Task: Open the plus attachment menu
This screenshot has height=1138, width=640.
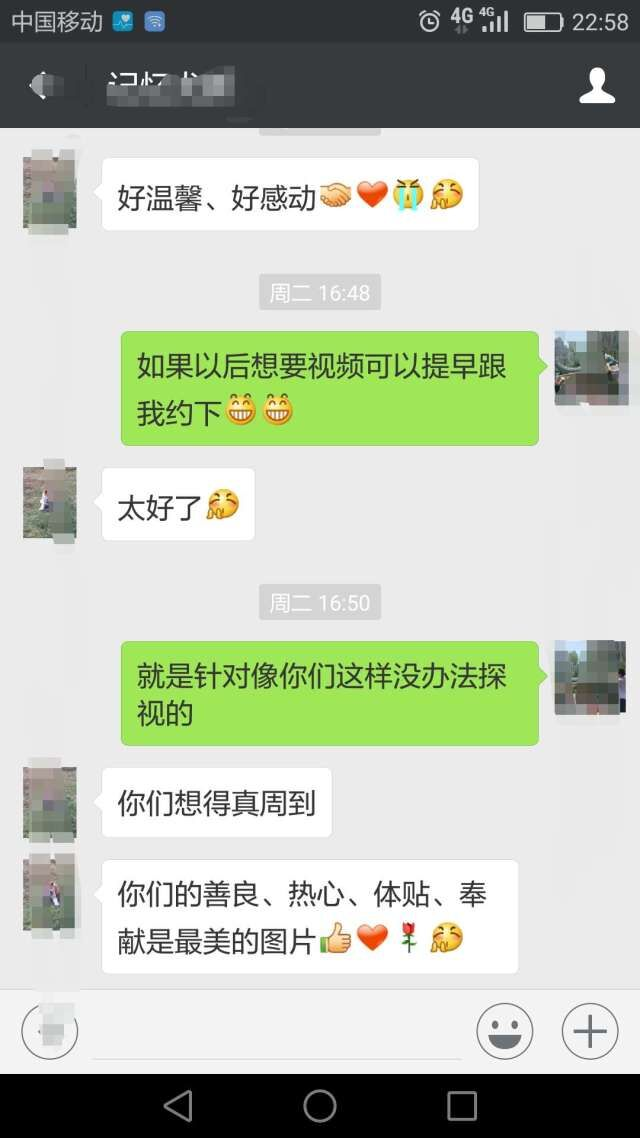Action: pos(590,1031)
